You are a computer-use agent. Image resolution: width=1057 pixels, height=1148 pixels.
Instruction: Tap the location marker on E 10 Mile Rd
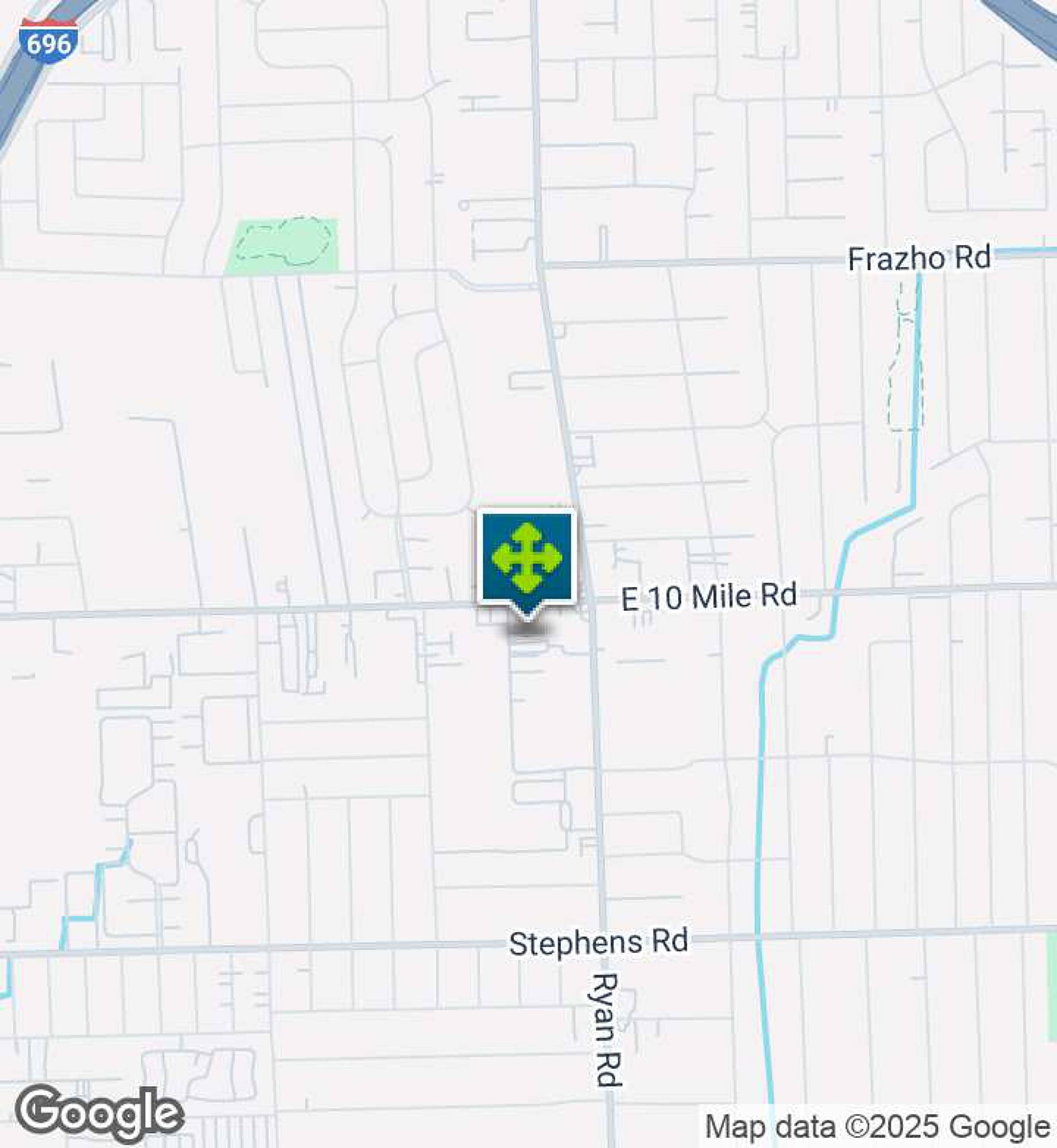point(526,558)
